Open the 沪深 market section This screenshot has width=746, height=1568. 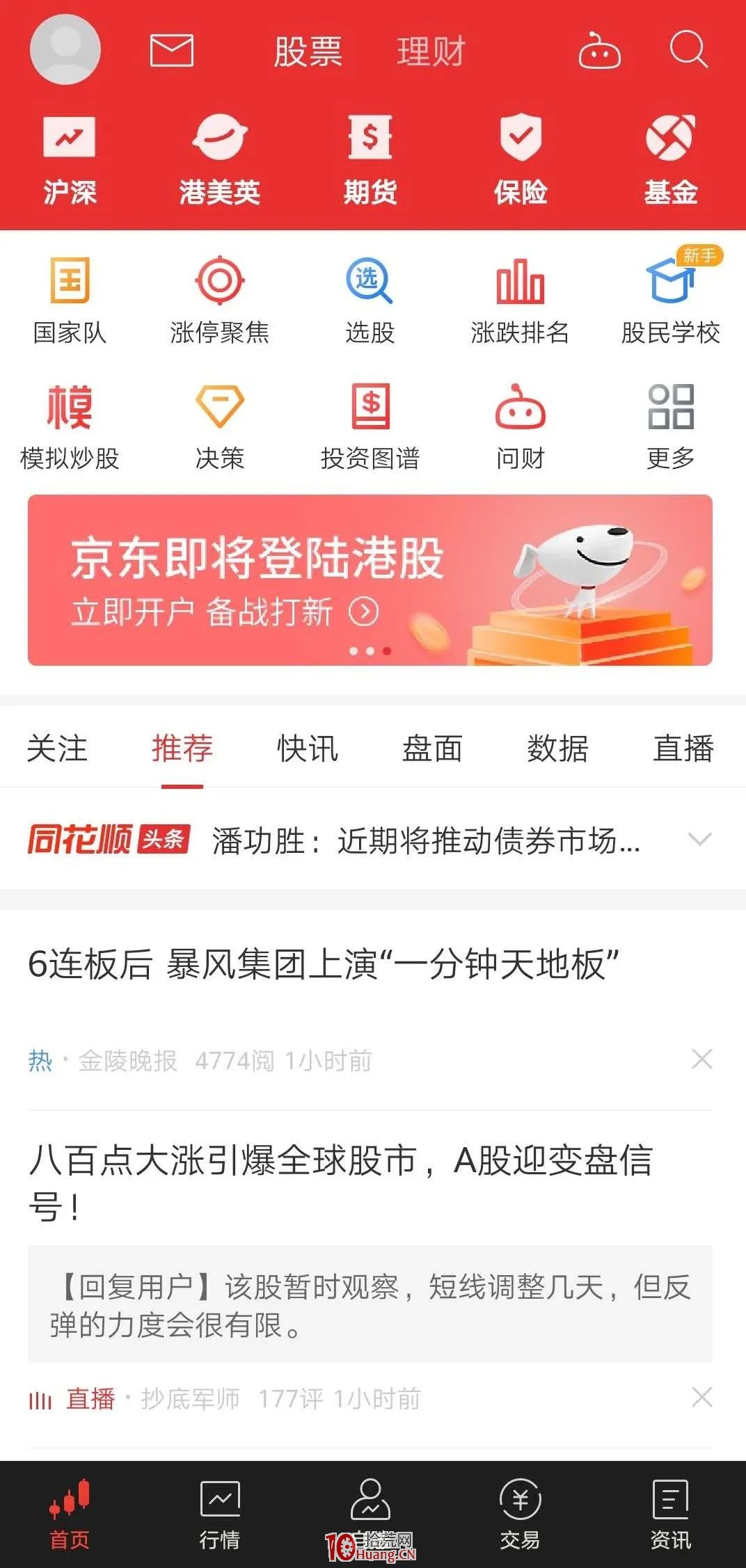70,161
